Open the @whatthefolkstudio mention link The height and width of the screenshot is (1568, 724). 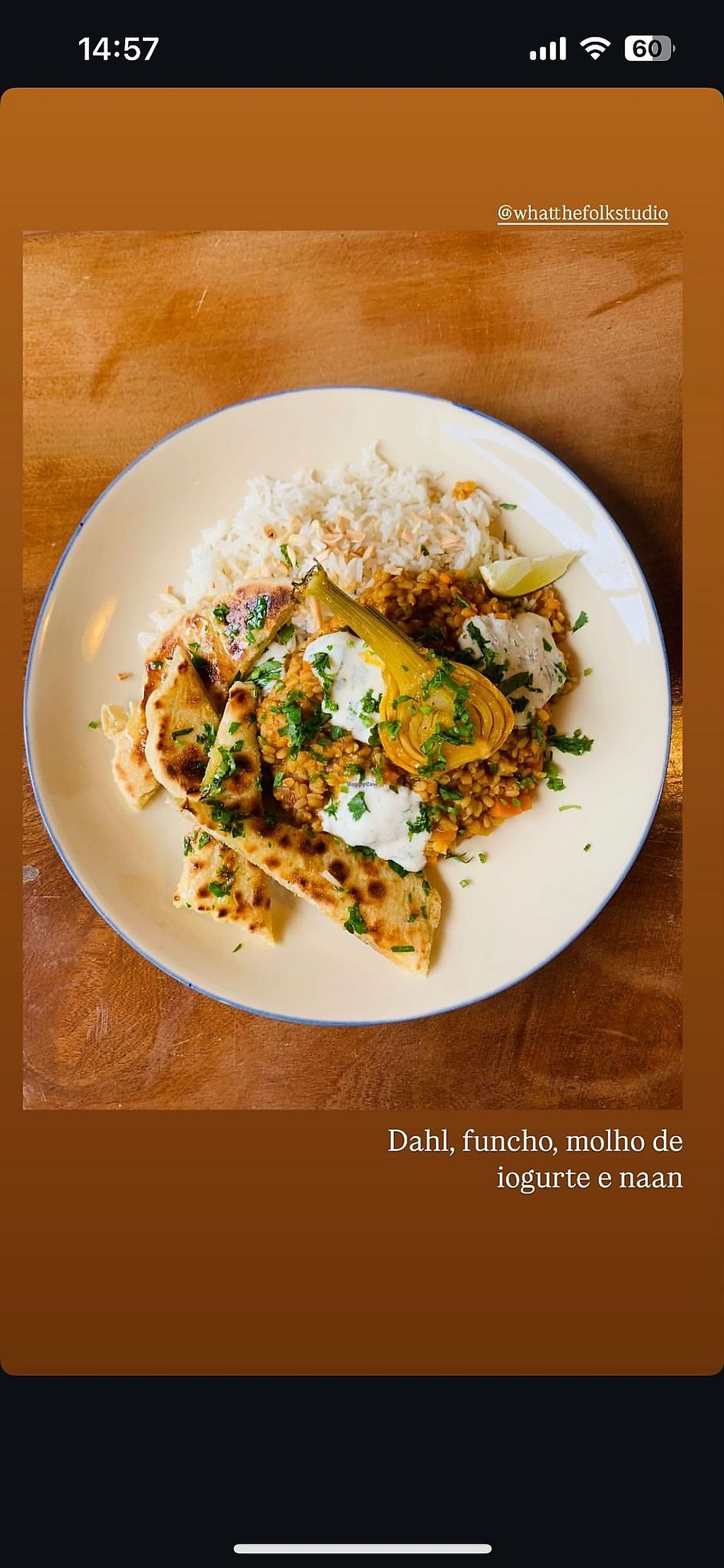point(583,213)
